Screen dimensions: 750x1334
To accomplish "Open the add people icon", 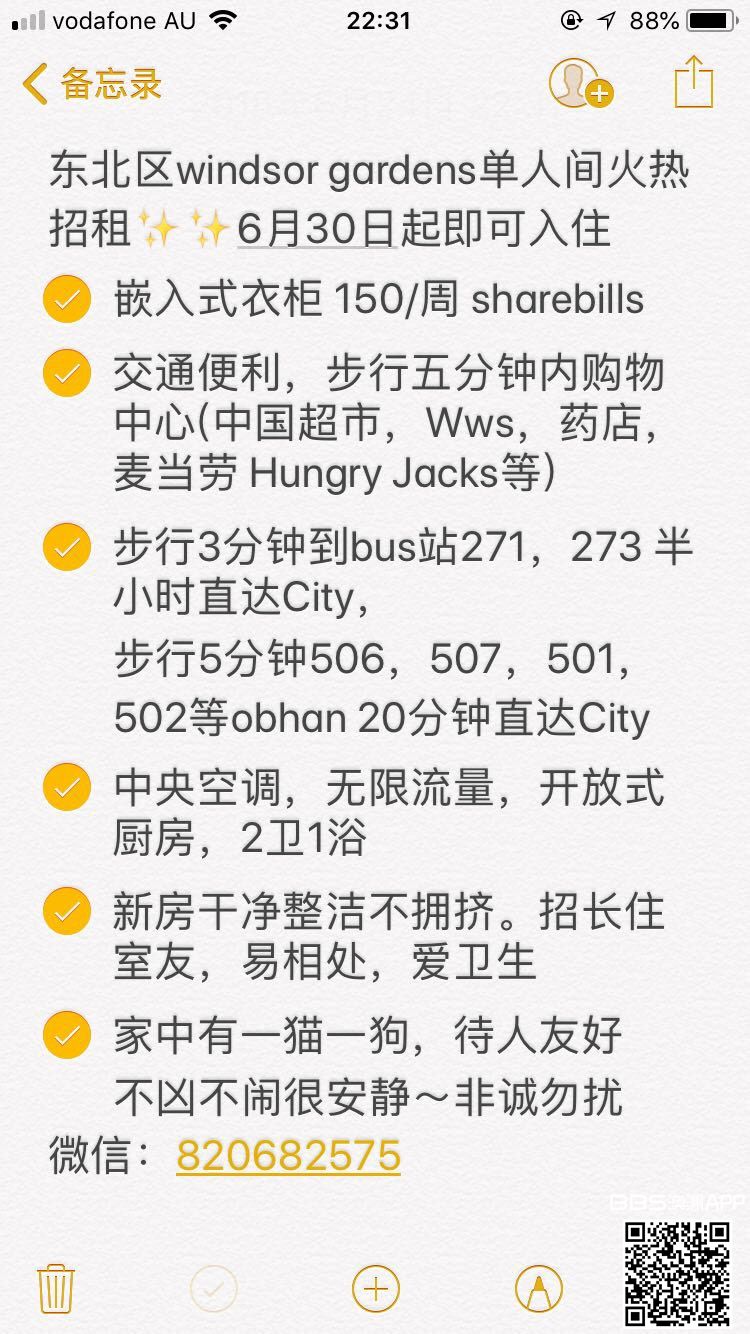I will tap(580, 84).
